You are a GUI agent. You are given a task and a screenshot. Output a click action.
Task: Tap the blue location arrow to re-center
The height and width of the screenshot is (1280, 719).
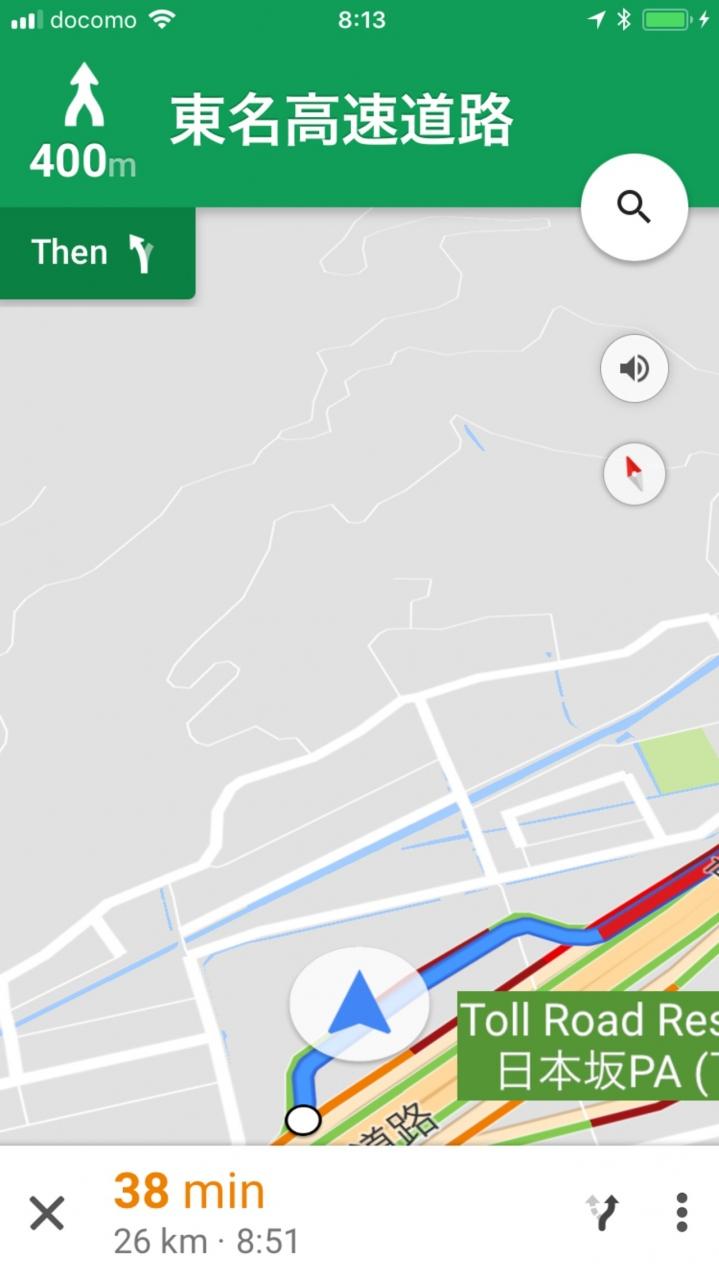tap(359, 1004)
